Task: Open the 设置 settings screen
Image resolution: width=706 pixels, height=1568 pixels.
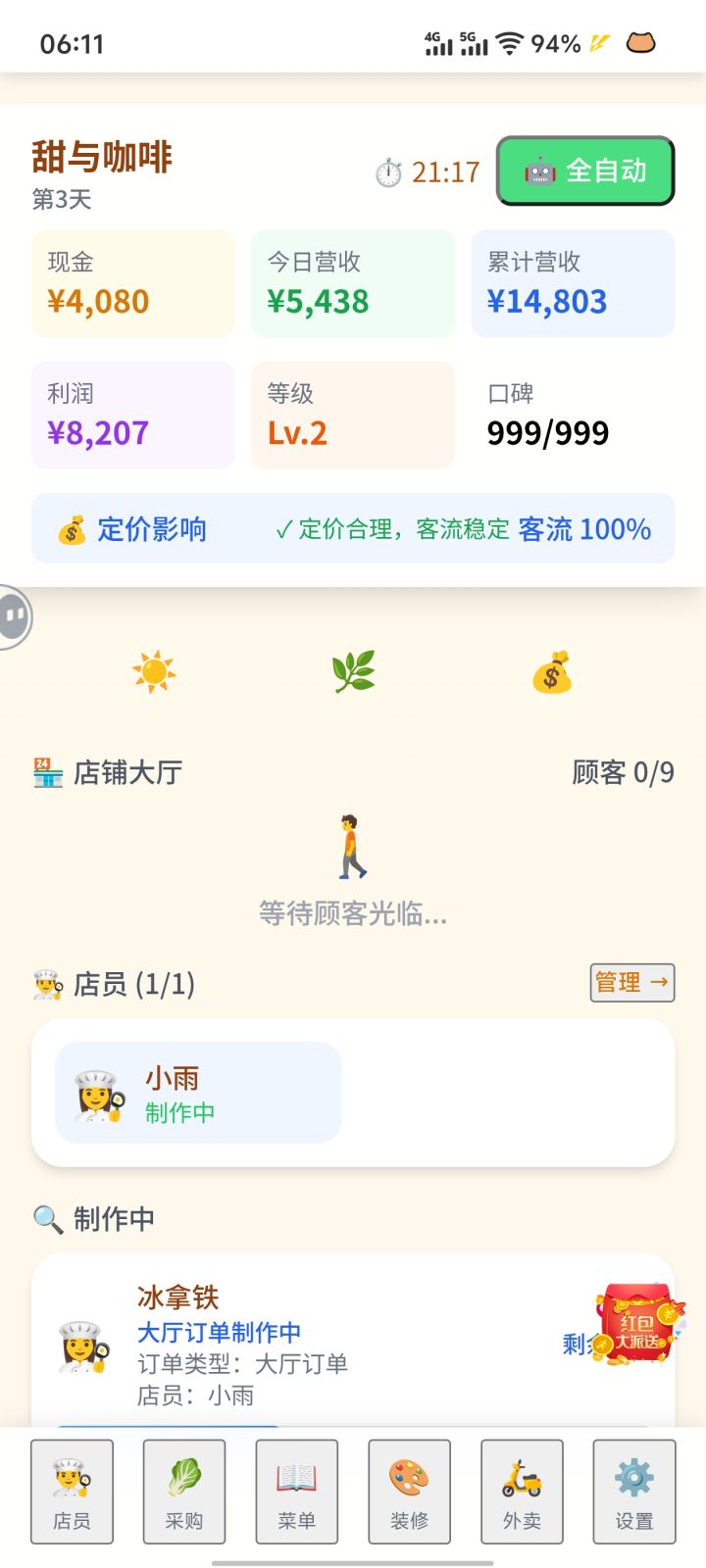Action: (633, 1492)
